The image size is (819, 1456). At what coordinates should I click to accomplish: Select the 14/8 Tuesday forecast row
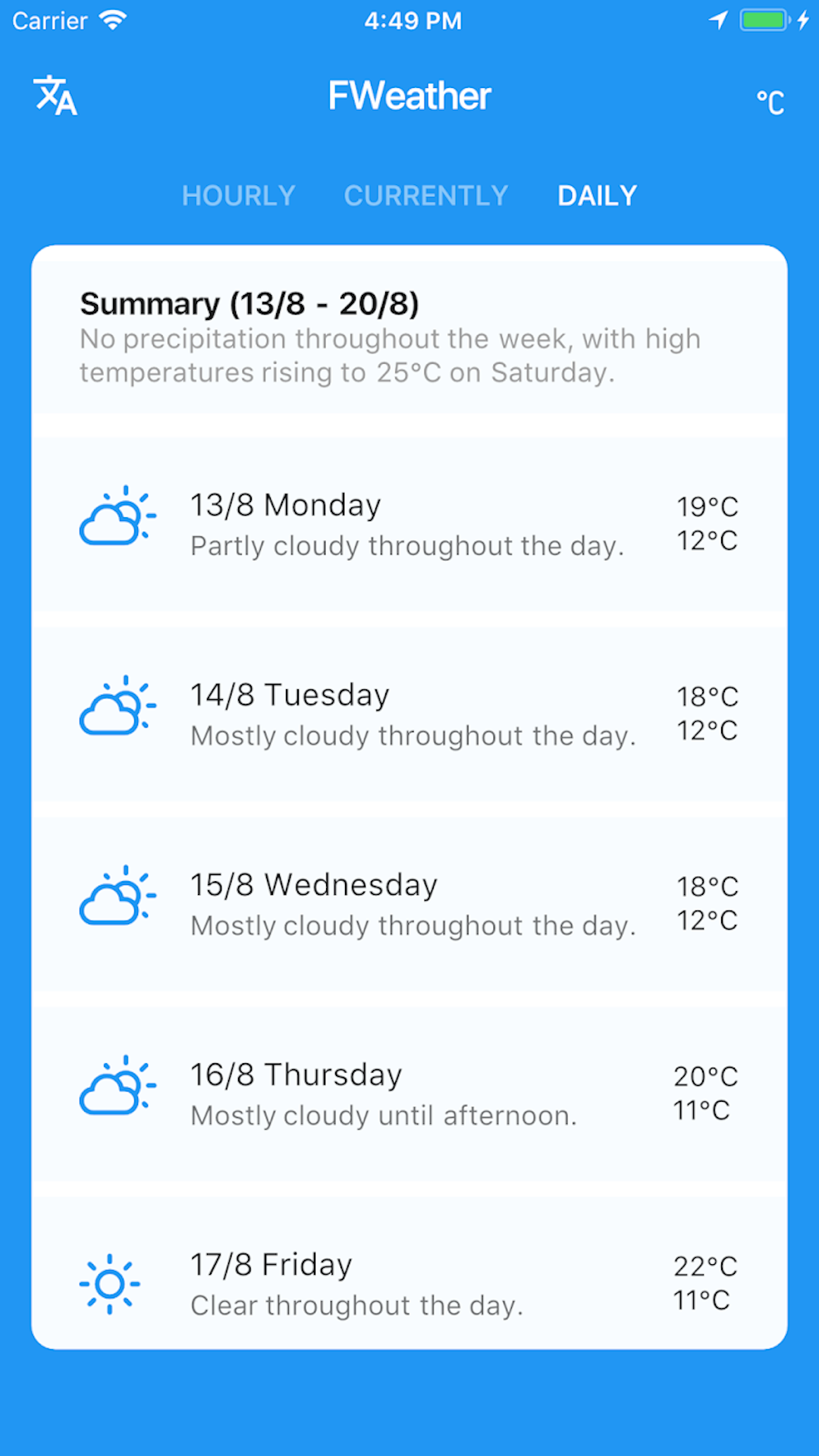tap(409, 713)
